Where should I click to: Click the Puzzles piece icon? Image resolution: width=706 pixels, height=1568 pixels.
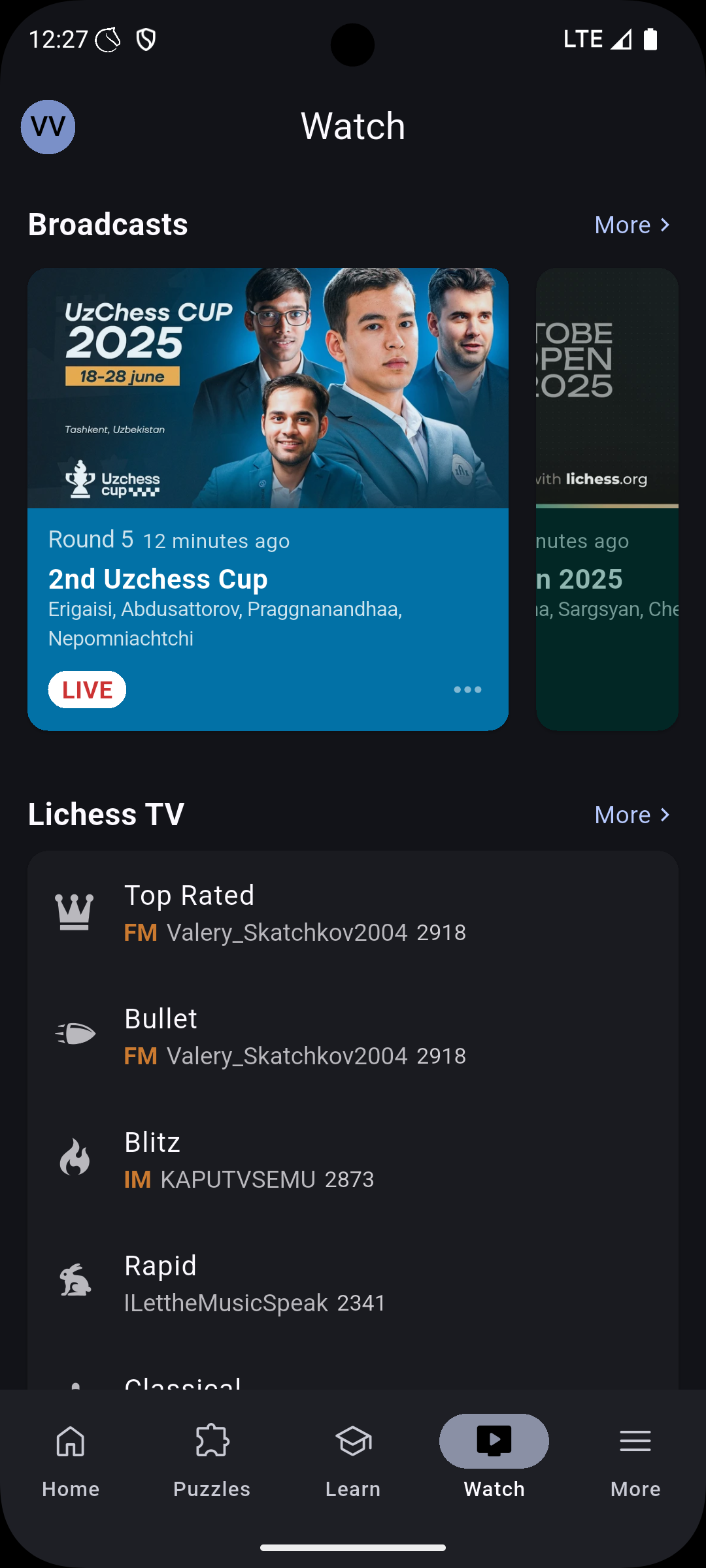click(x=211, y=1441)
